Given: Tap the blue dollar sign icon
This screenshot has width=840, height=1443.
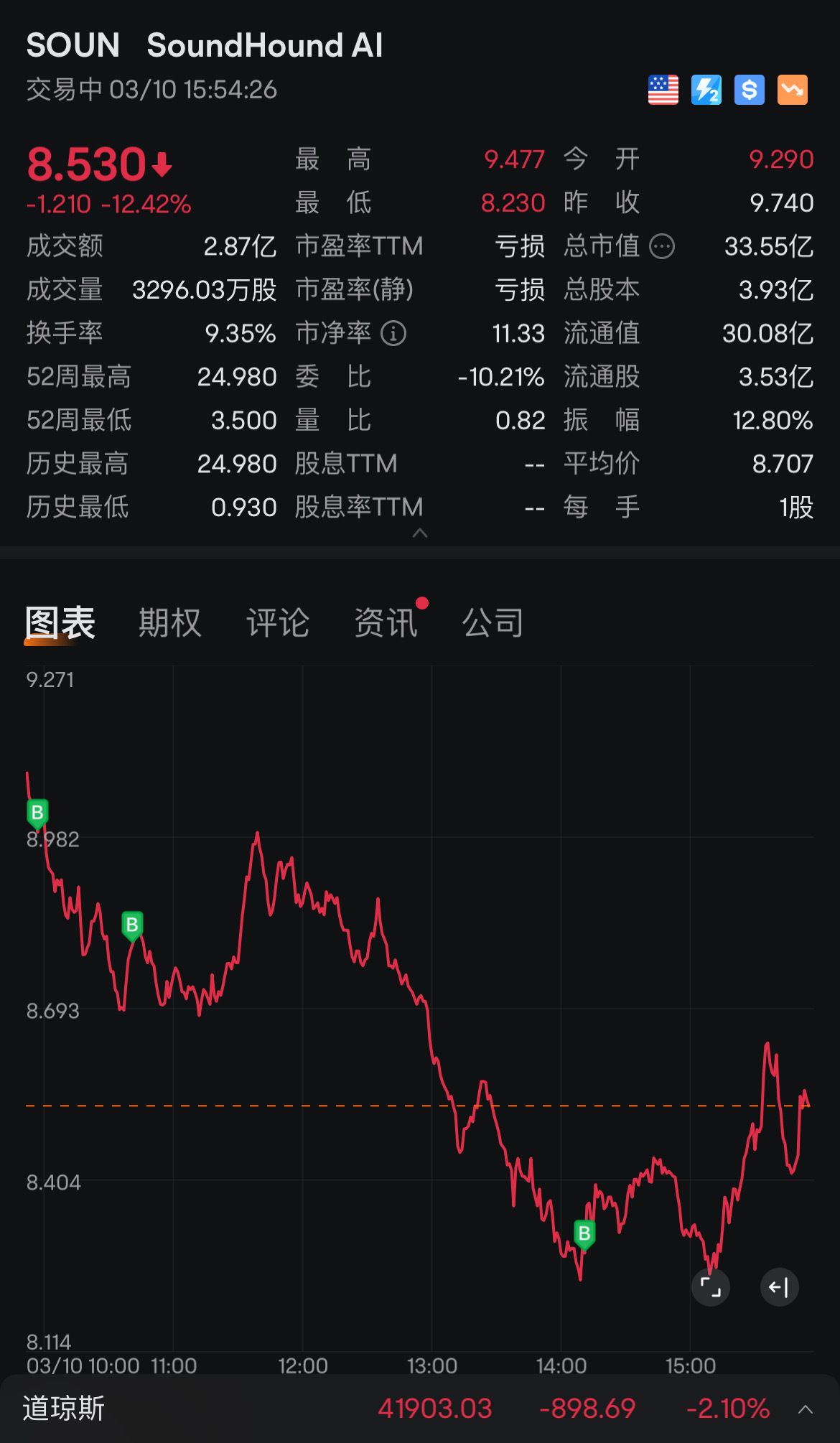Looking at the screenshot, I should (x=750, y=90).
